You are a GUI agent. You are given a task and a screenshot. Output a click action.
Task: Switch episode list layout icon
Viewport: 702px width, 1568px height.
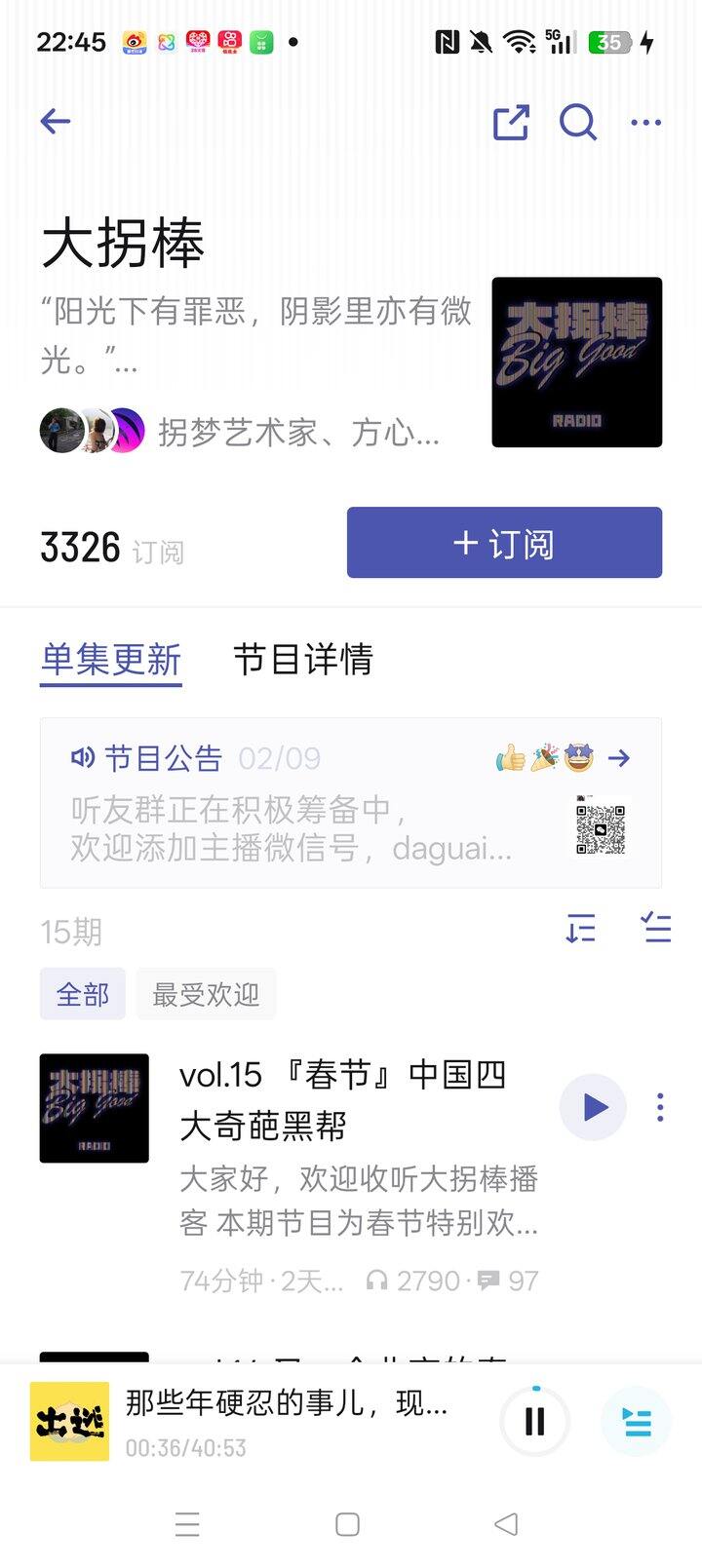tap(657, 930)
